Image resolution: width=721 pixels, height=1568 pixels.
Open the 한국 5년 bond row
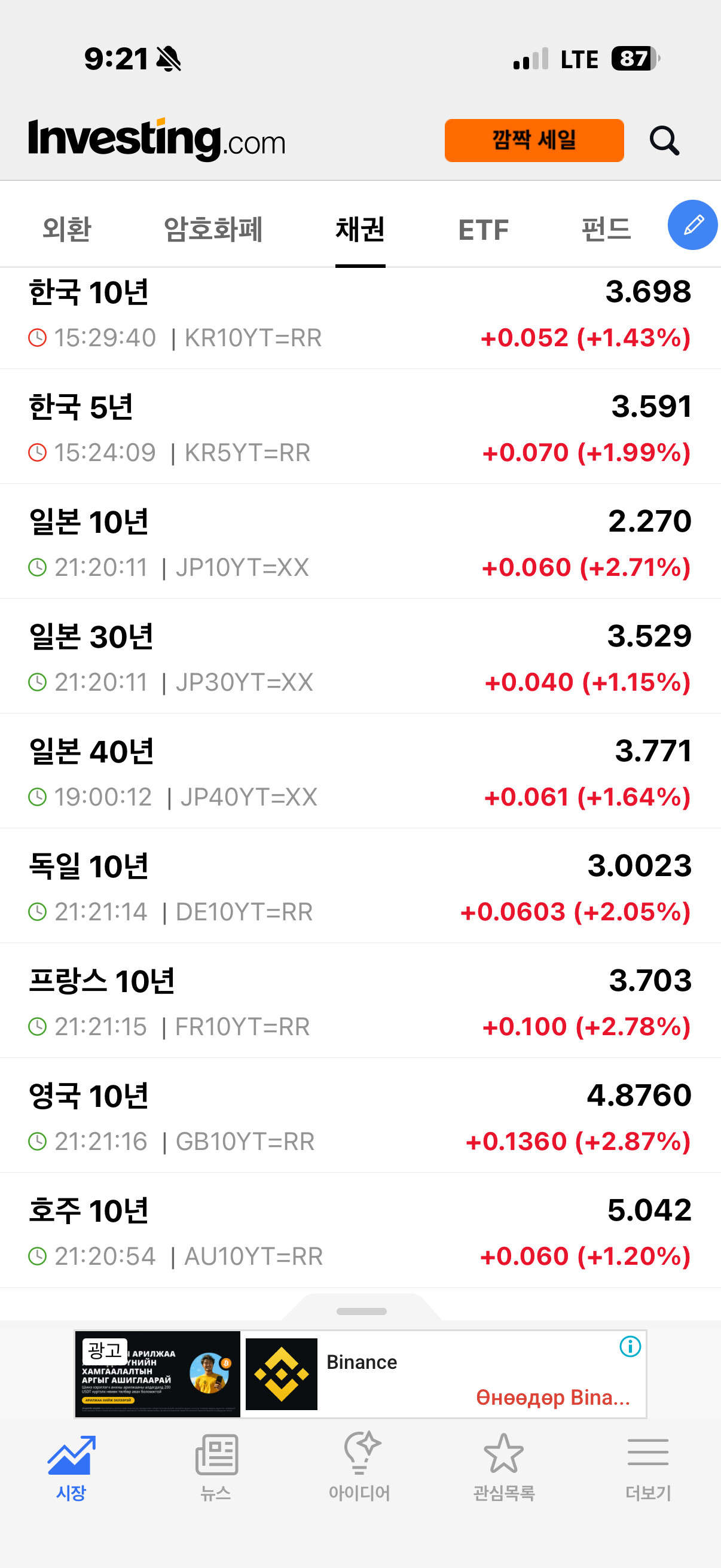[x=360, y=429]
